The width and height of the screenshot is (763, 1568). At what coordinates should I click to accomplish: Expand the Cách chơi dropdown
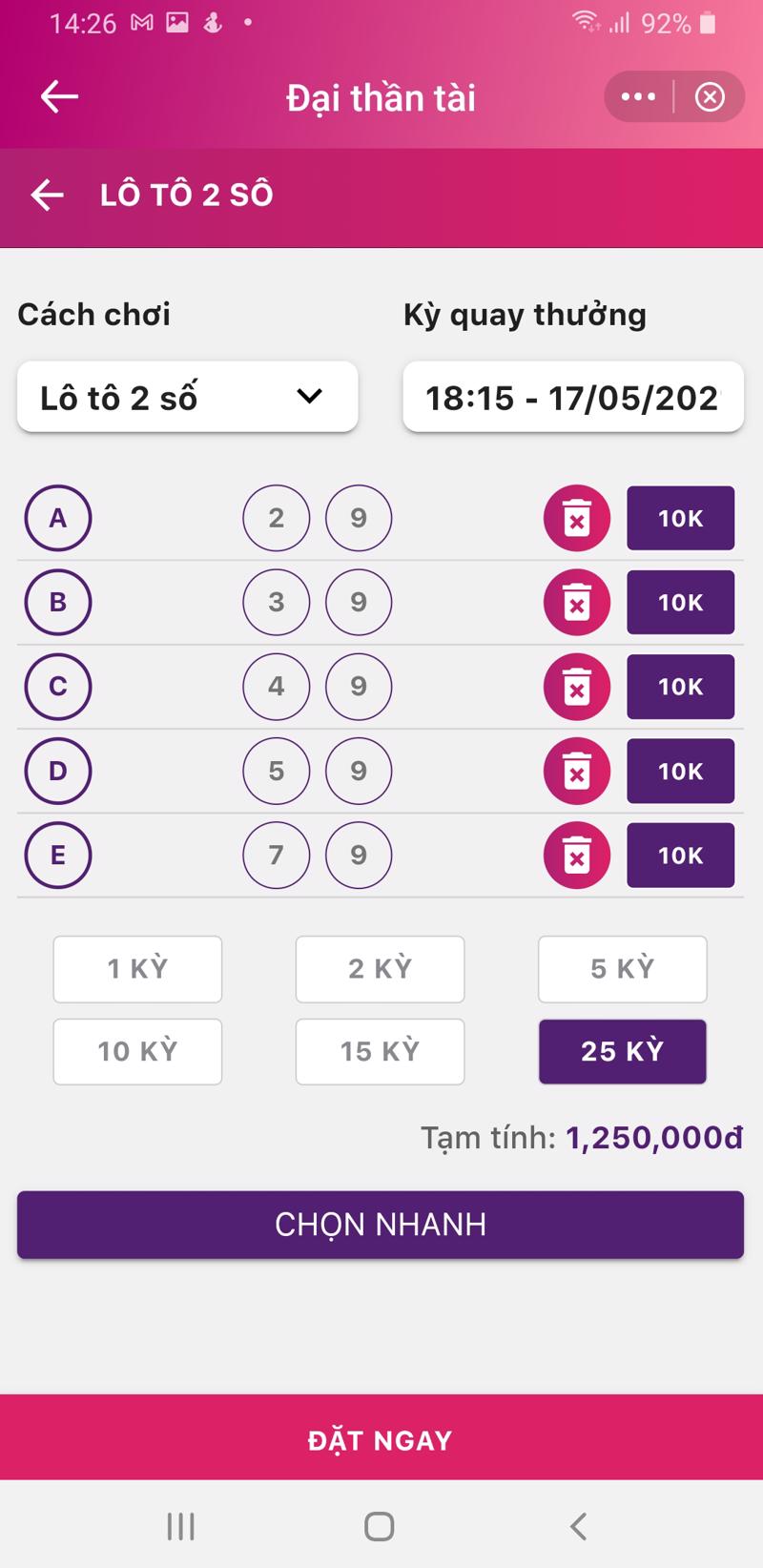click(x=188, y=397)
